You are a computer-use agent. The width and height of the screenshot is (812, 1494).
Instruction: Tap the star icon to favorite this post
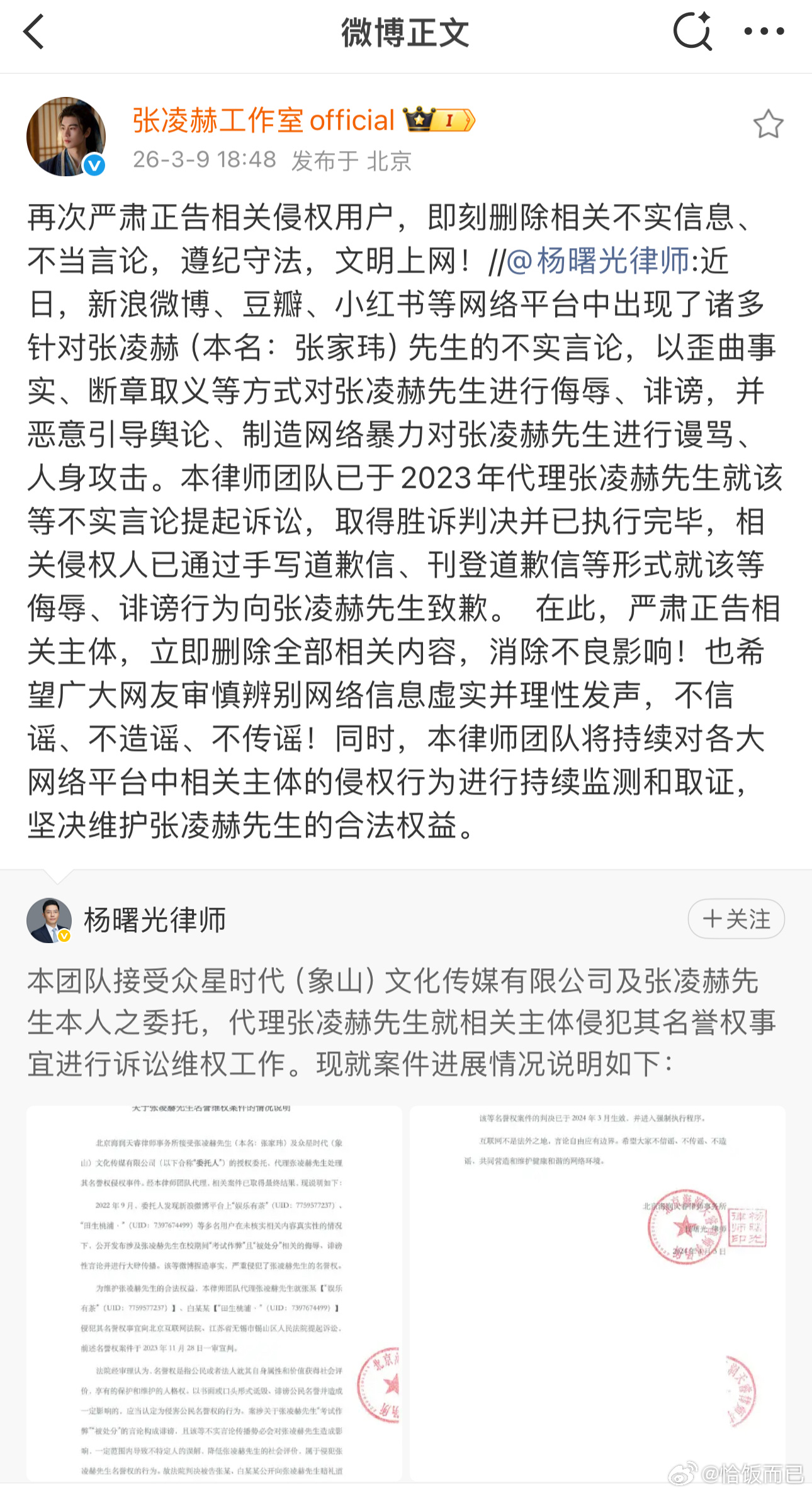coord(767,125)
